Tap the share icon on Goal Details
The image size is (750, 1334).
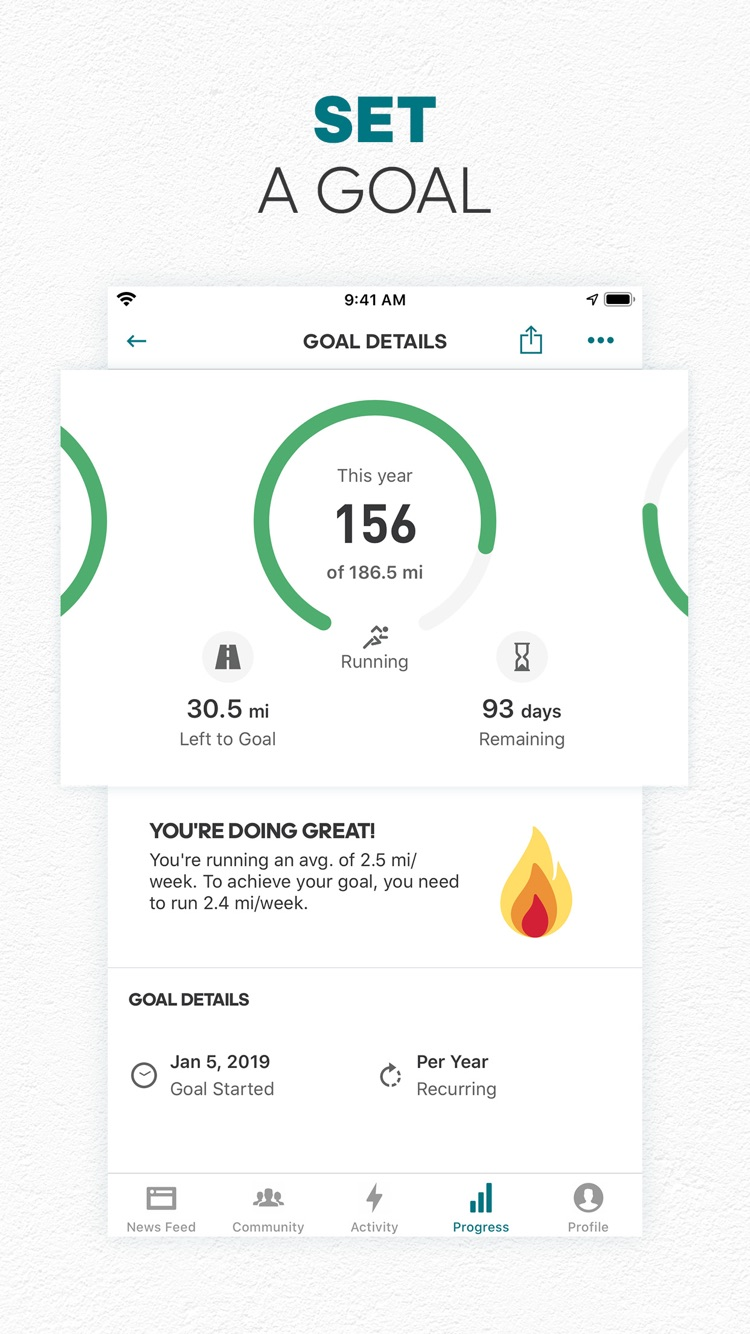point(530,340)
